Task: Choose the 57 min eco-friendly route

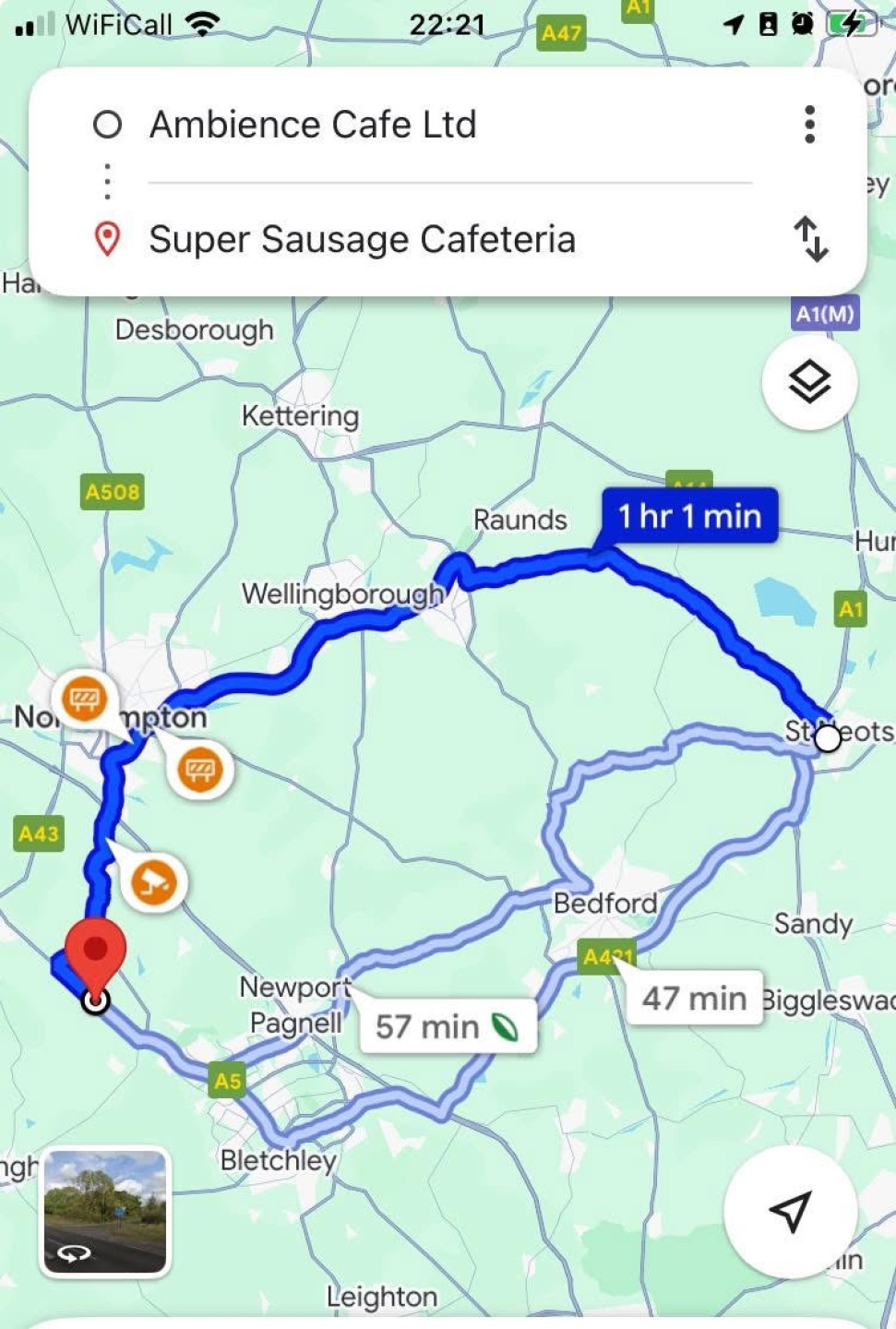Action: (446, 1026)
